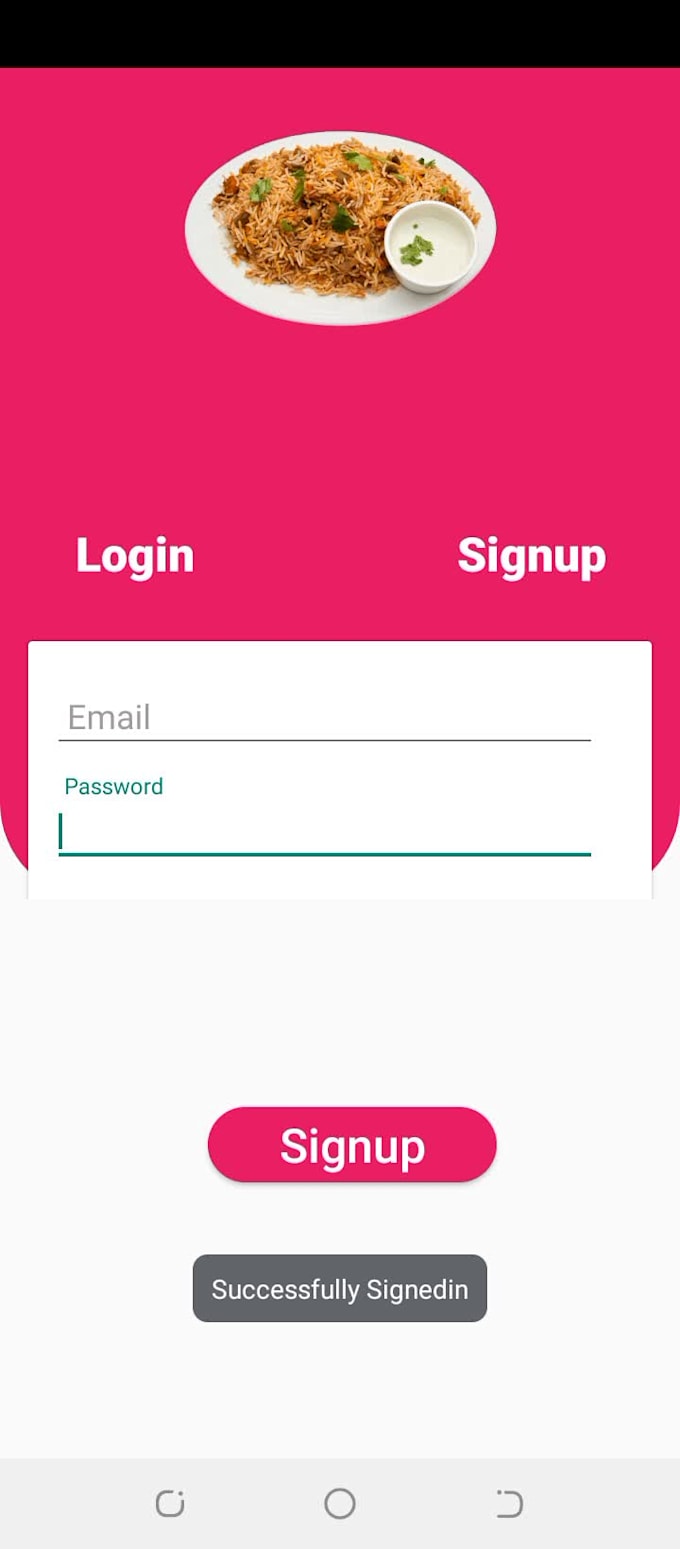
Task: Submit with the pink Signup button
Action: 352,1145
